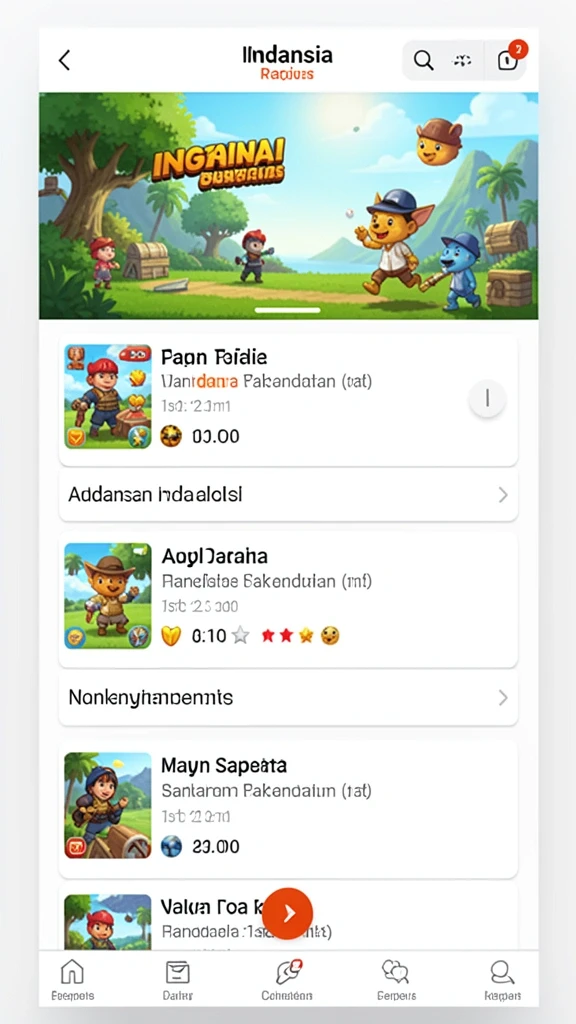Viewport: 576px width, 1024px height.
Task: Open the Addansan Indaalolsi row
Action: (289, 495)
